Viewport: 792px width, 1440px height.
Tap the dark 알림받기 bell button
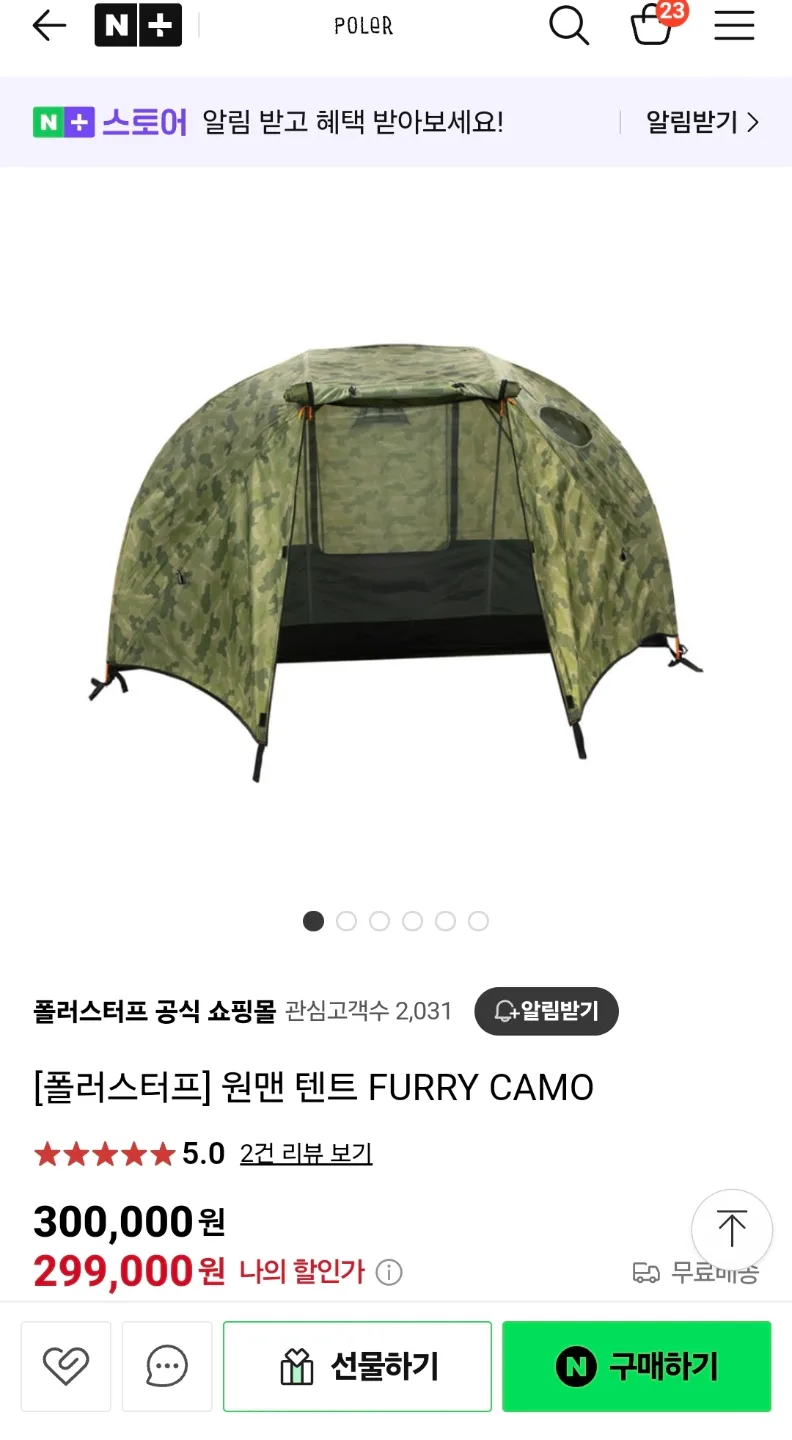click(546, 1011)
